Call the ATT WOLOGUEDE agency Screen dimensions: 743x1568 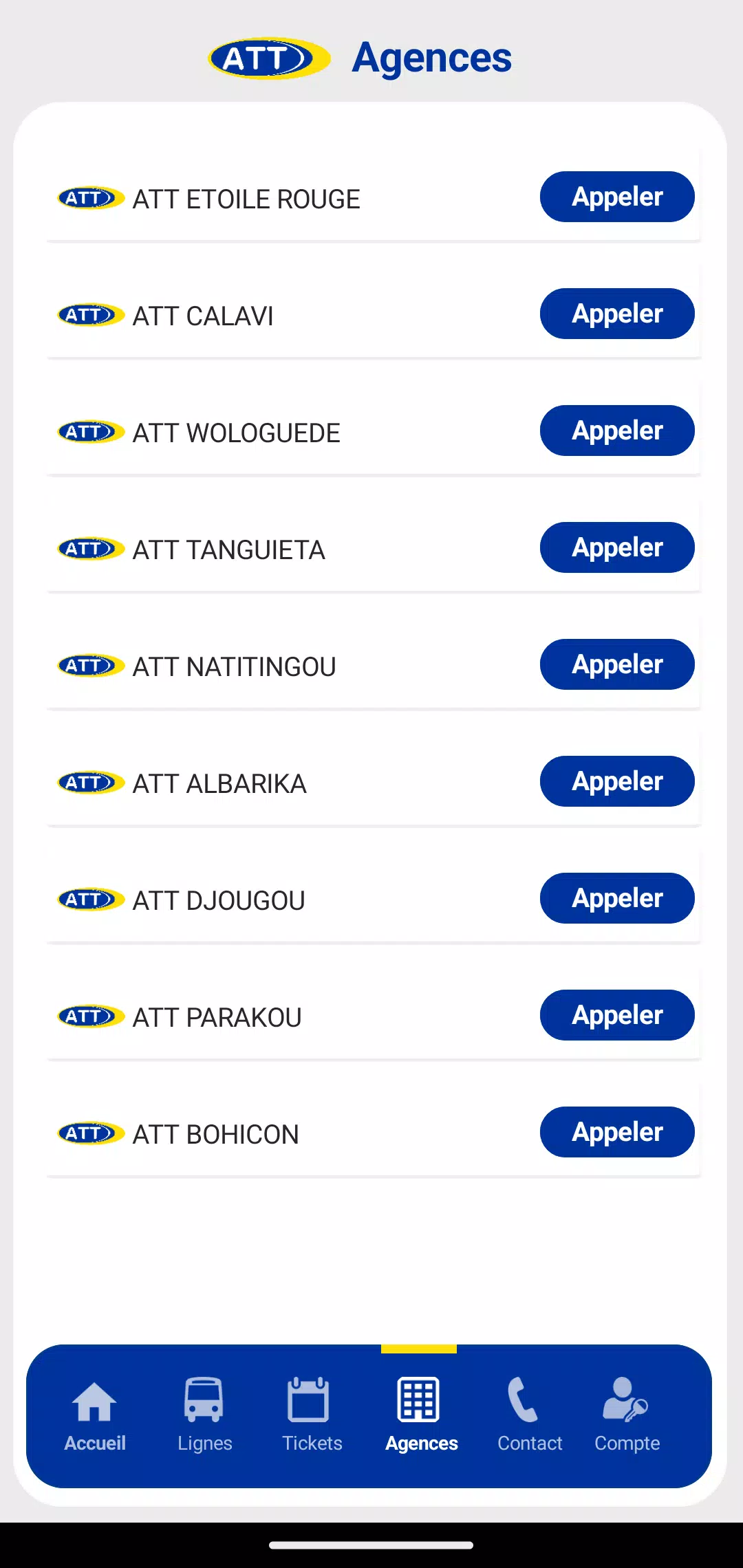click(x=617, y=431)
